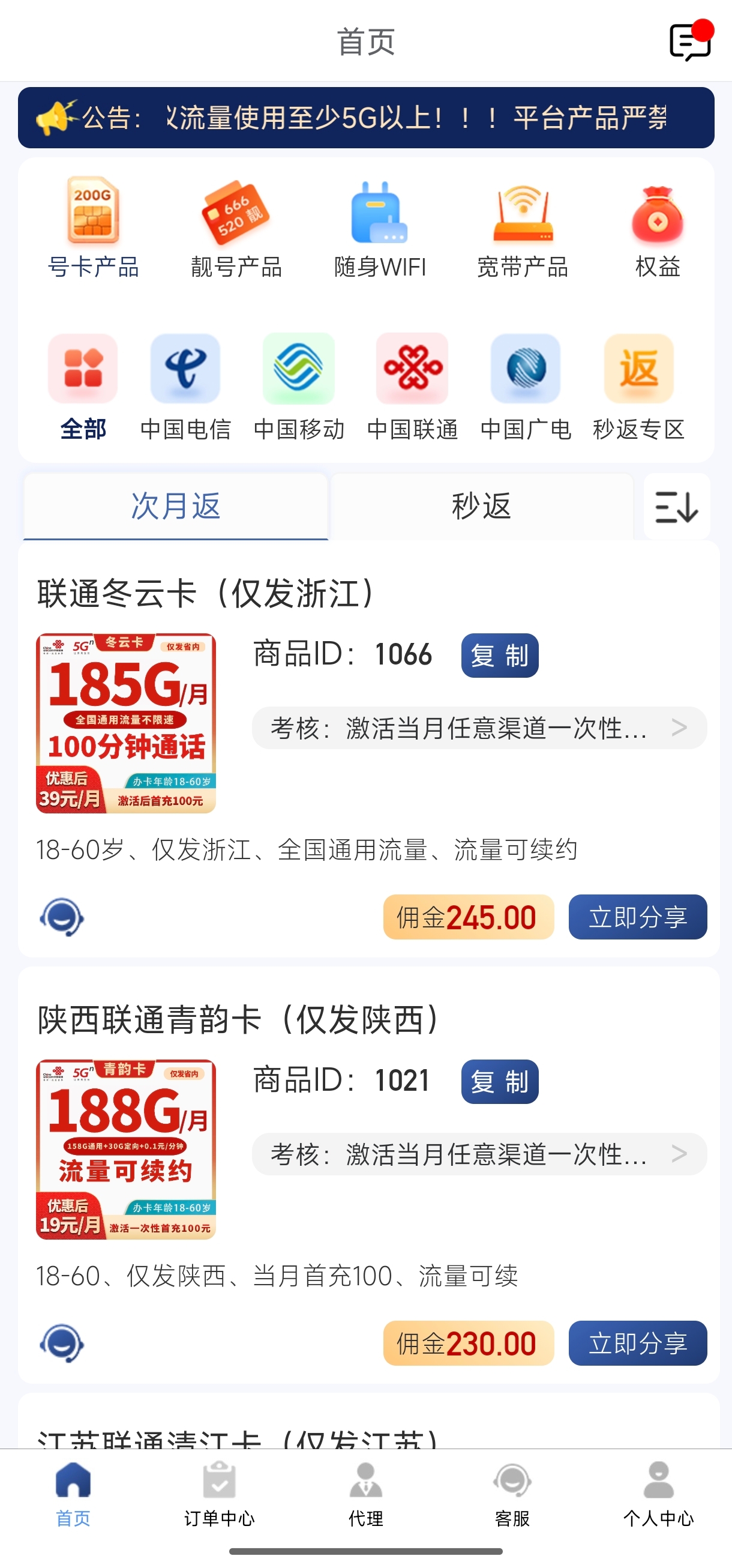Open the 号卡产品 category
This screenshot has width=732, height=1568.
[93, 228]
